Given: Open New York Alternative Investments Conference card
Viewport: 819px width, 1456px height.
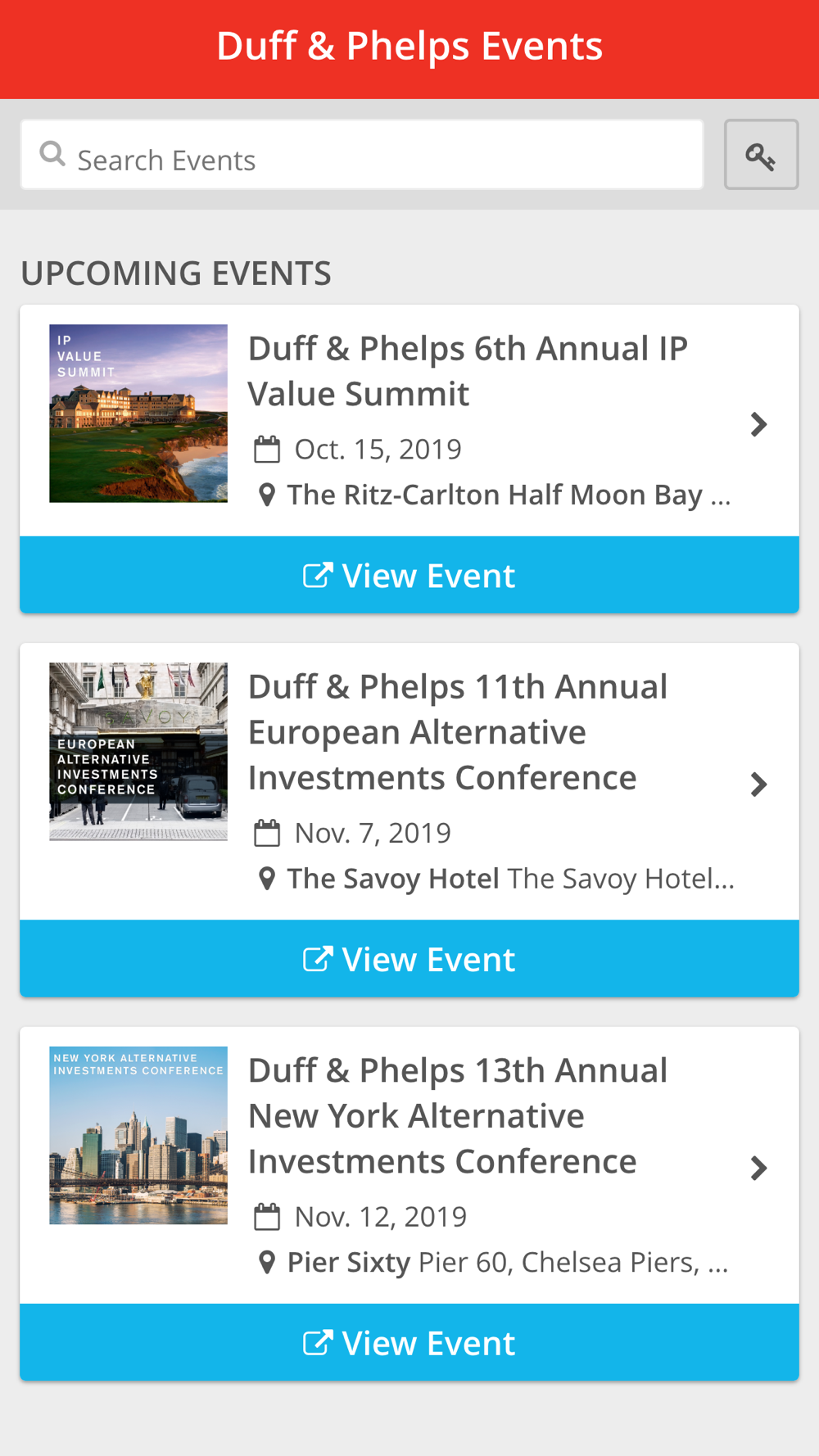Looking at the screenshot, I should coord(409,1165).
